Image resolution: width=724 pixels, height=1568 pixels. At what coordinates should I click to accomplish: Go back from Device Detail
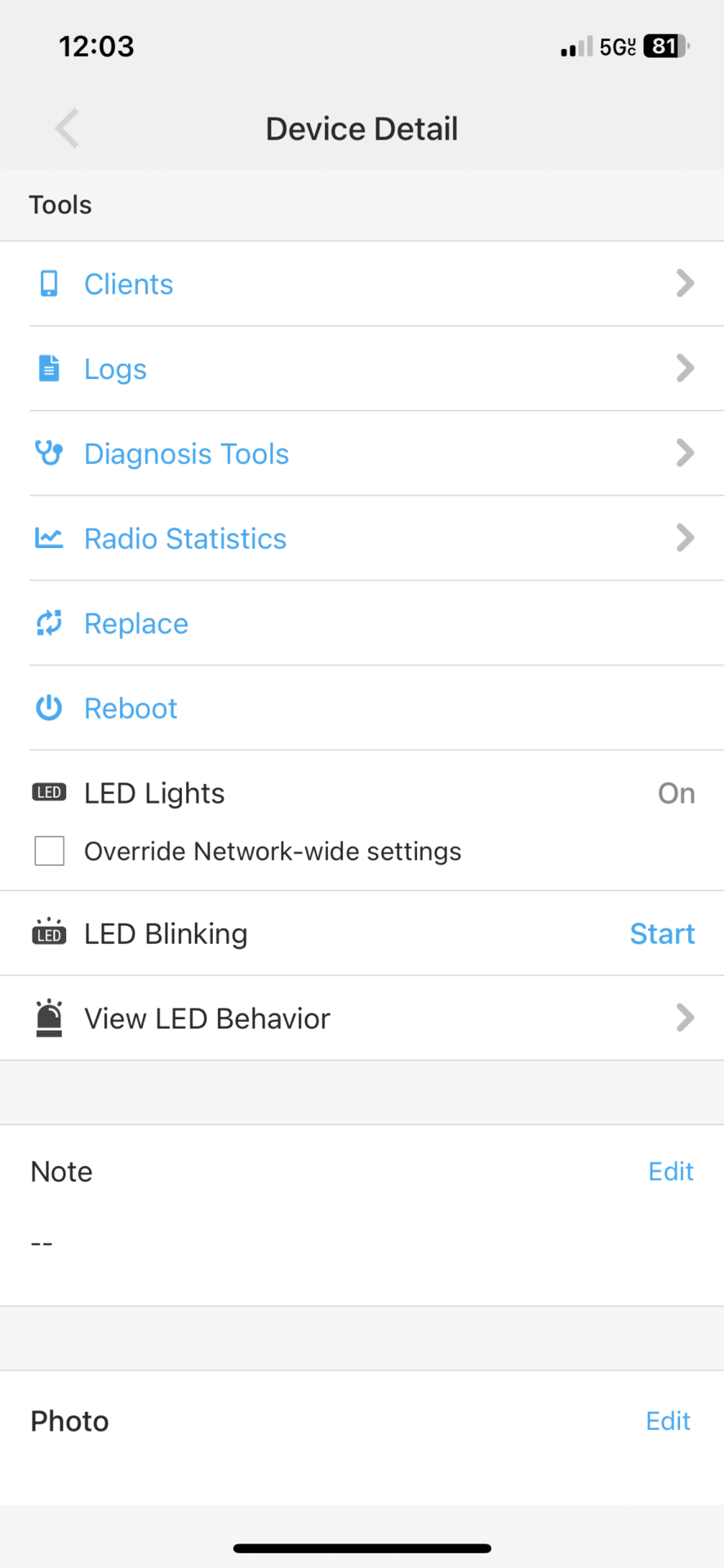pyautogui.click(x=67, y=128)
